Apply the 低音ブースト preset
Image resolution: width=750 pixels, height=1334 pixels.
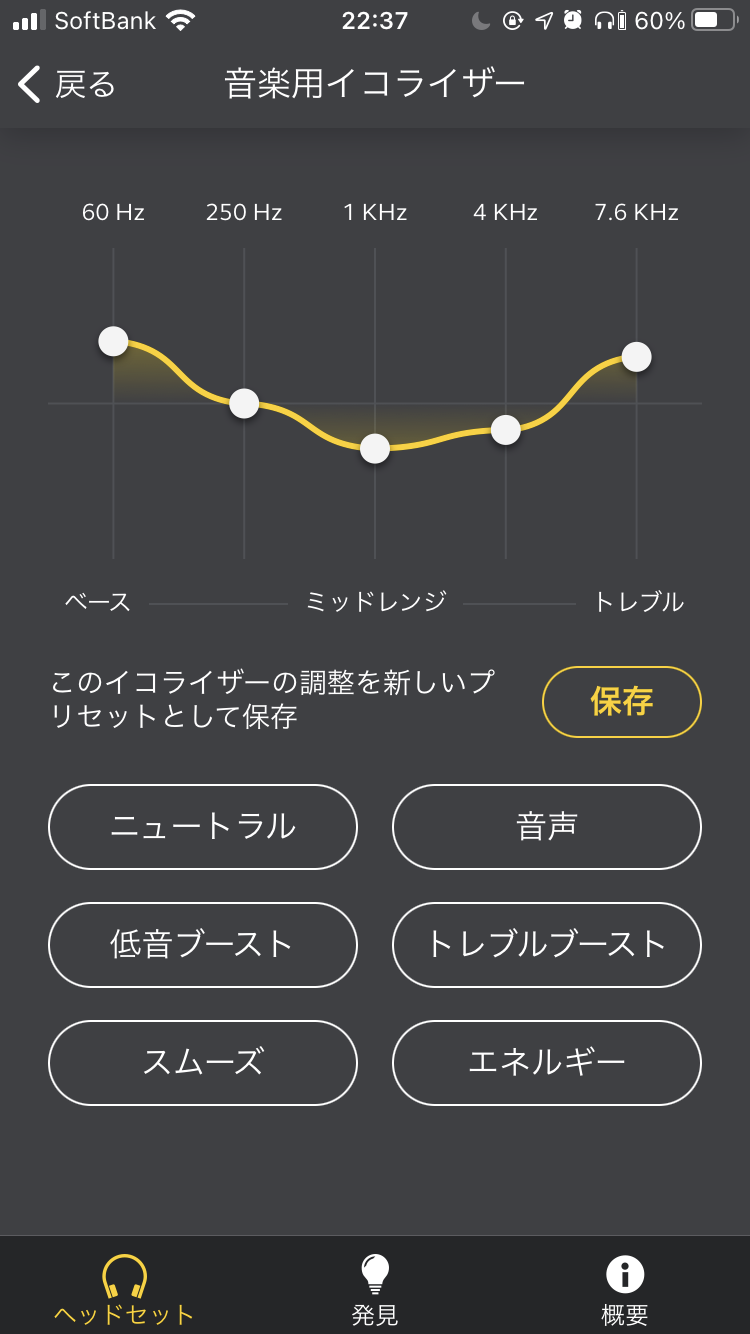tap(203, 945)
